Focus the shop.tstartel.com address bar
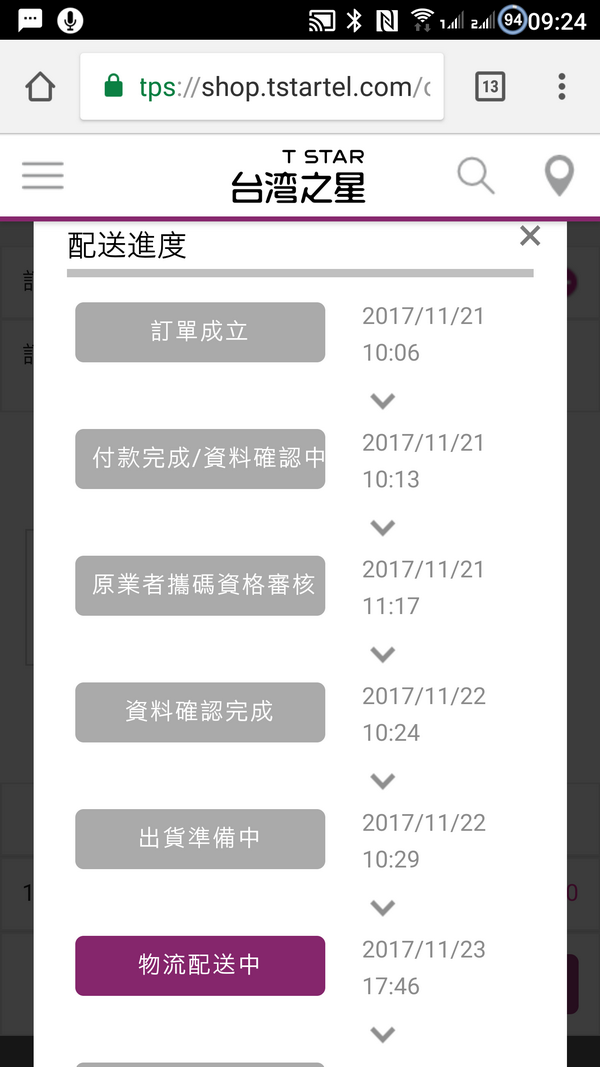 (x=270, y=87)
